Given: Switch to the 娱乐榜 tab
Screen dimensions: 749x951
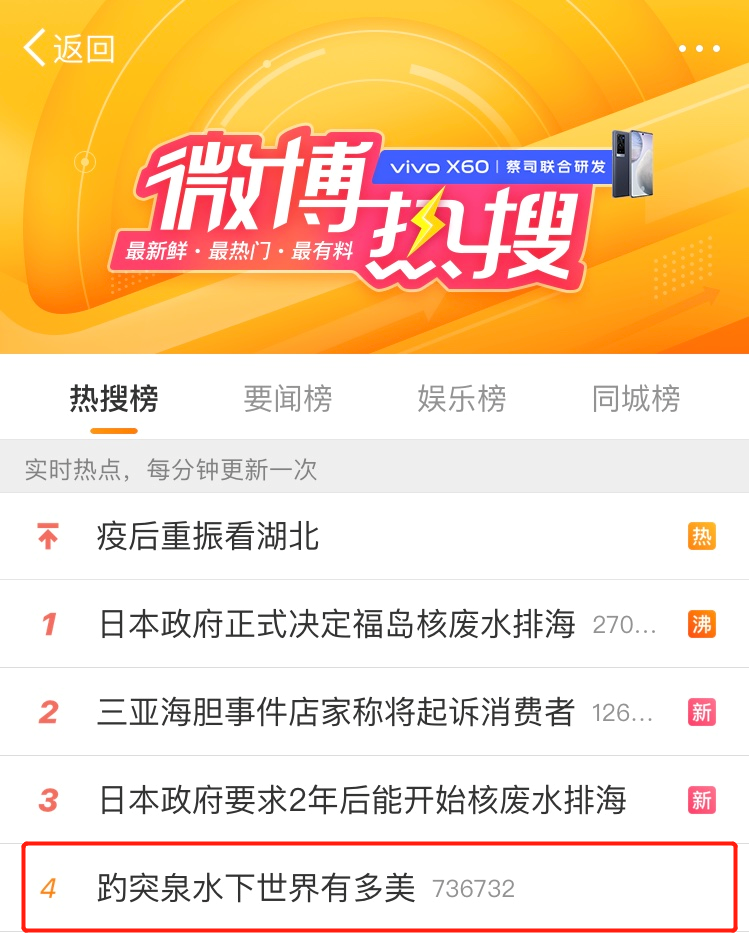Looking at the screenshot, I should (462, 398).
